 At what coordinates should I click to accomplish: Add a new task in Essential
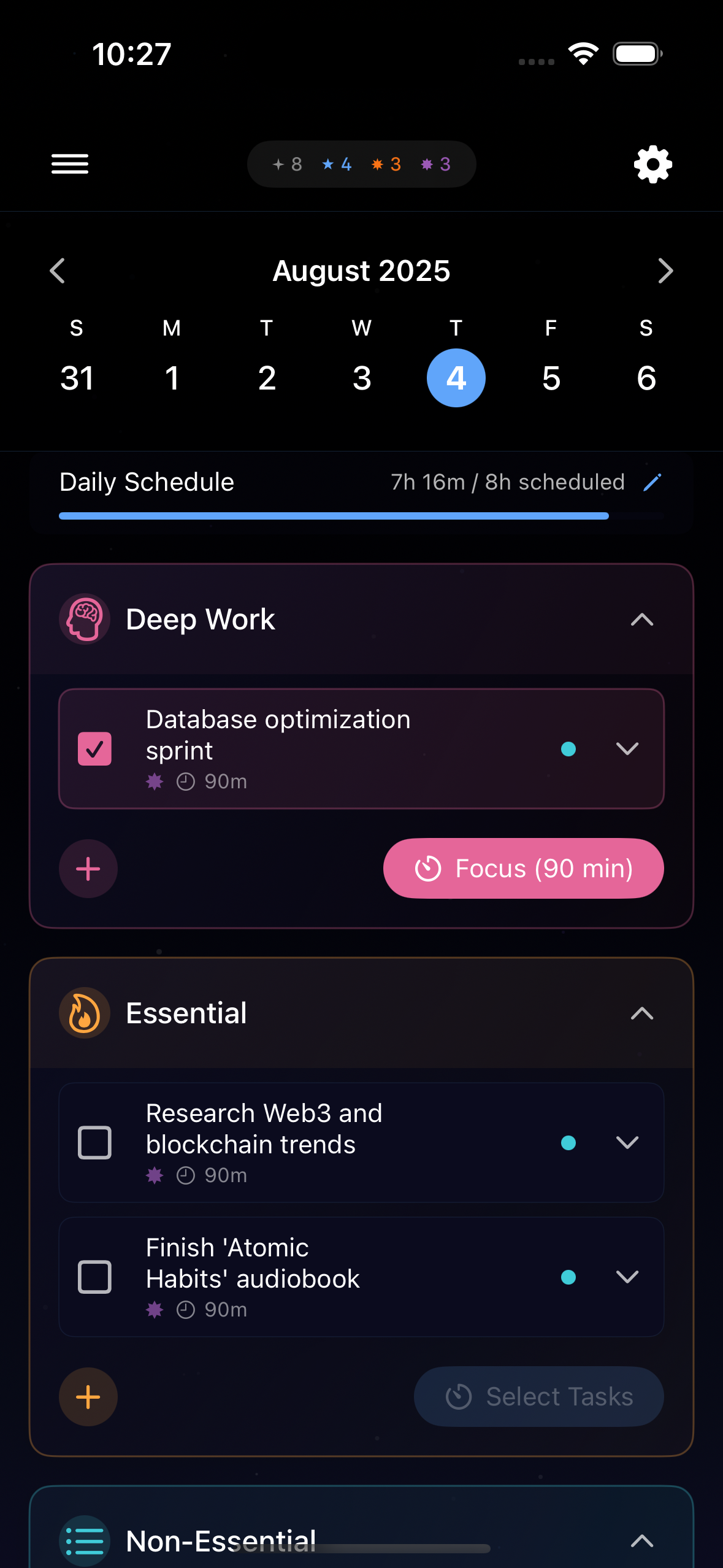(88, 1397)
